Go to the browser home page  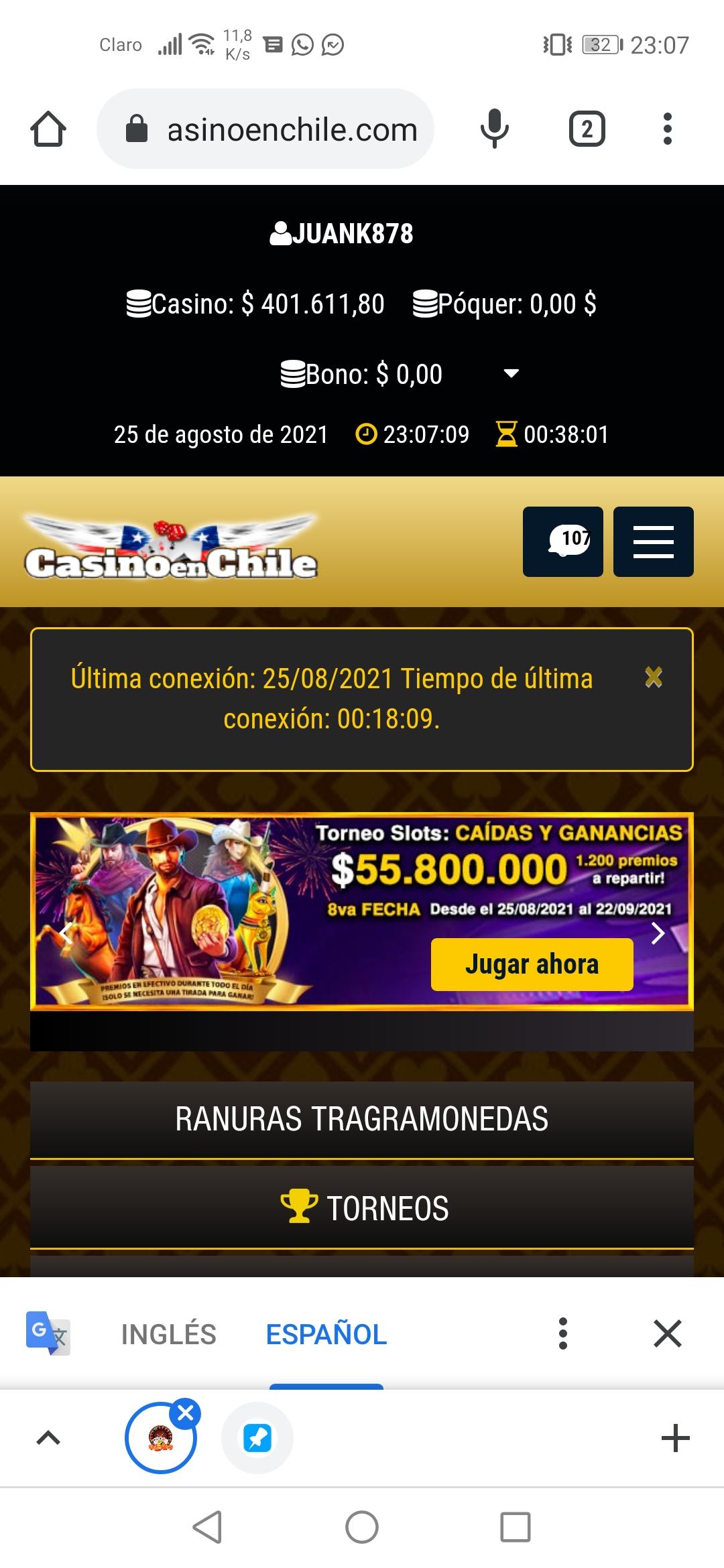(x=48, y=129)
